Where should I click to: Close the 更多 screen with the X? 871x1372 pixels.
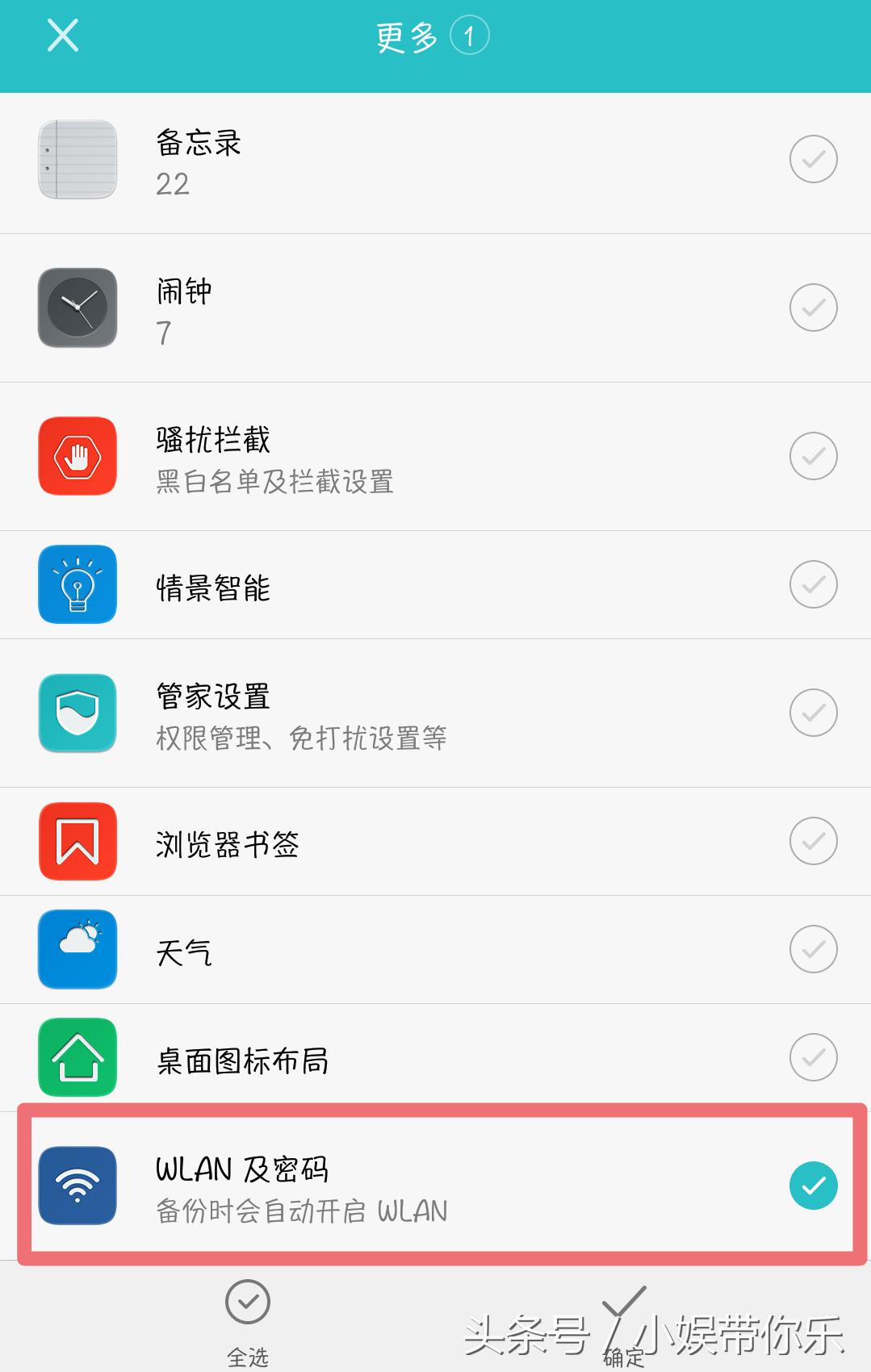point(61,36)
